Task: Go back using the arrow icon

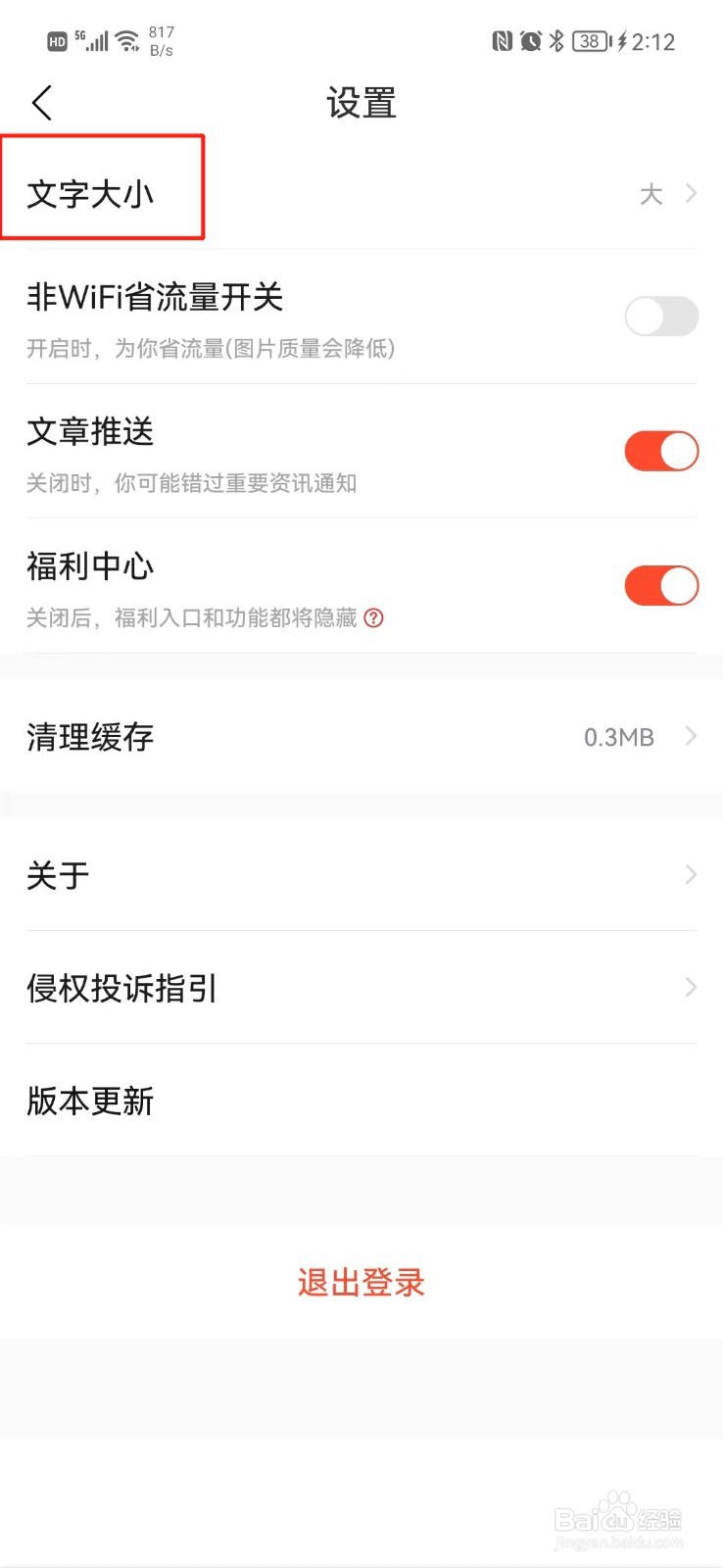Action: click(42, 103)
